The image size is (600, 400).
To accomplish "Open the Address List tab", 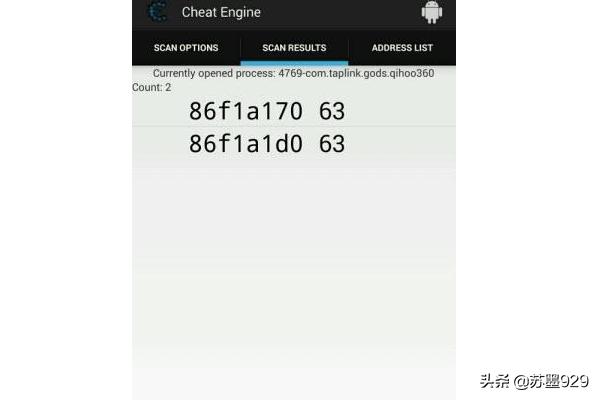I will 402,48.
